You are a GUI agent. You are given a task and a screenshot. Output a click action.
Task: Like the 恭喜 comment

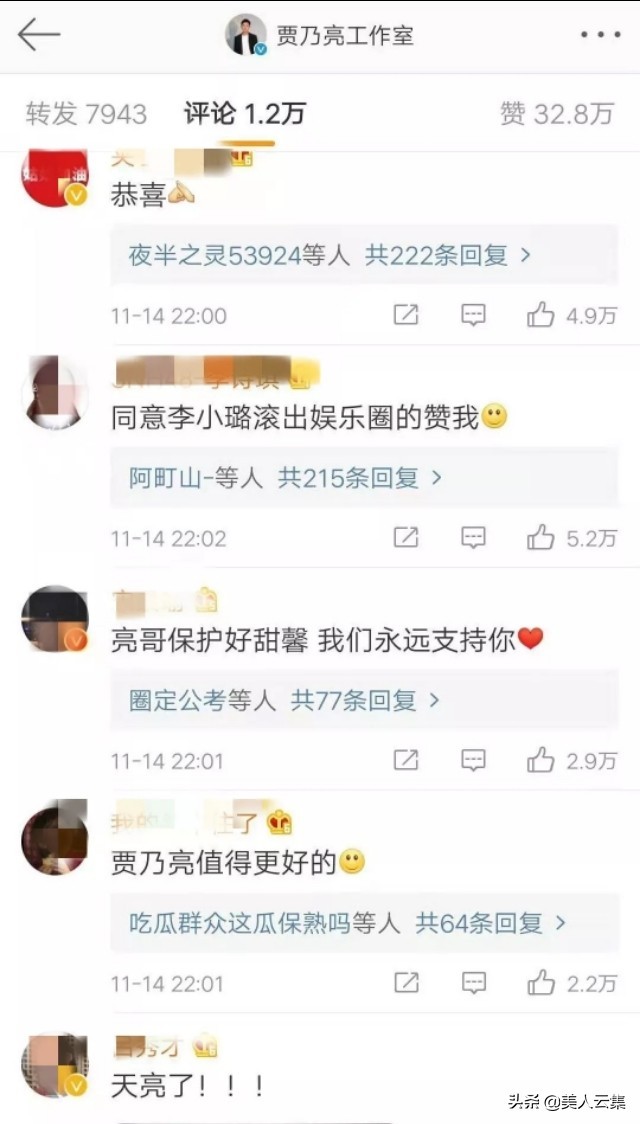(541, 316)
